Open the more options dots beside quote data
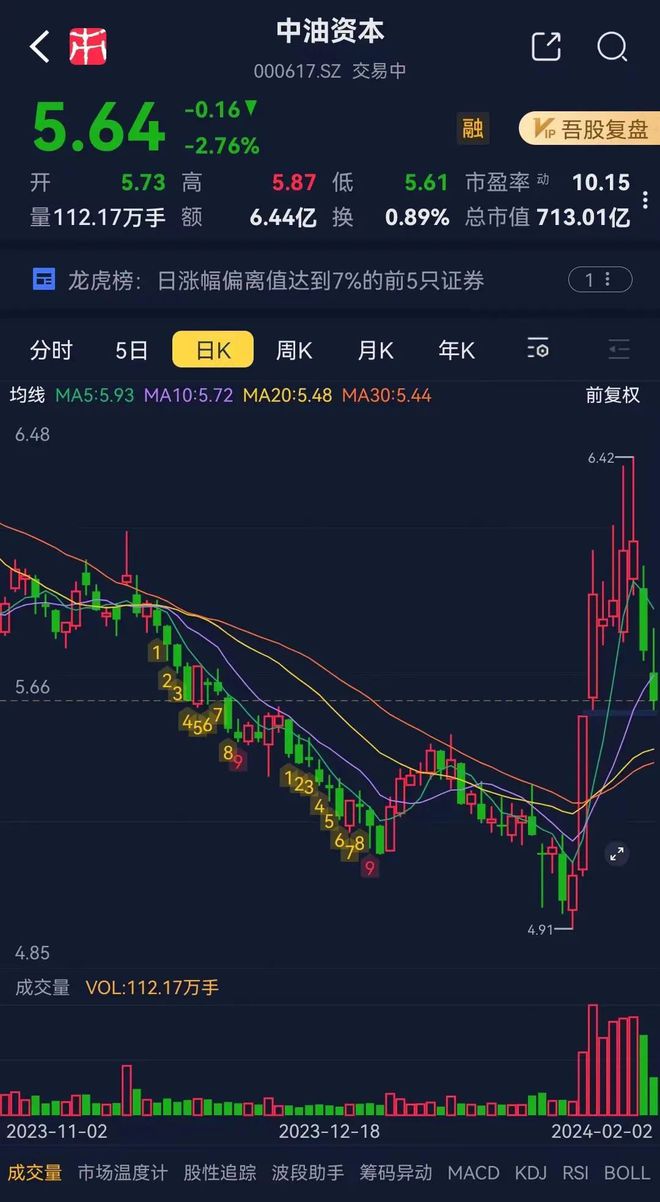The image size is (660, 1202). tap(645, 199)
